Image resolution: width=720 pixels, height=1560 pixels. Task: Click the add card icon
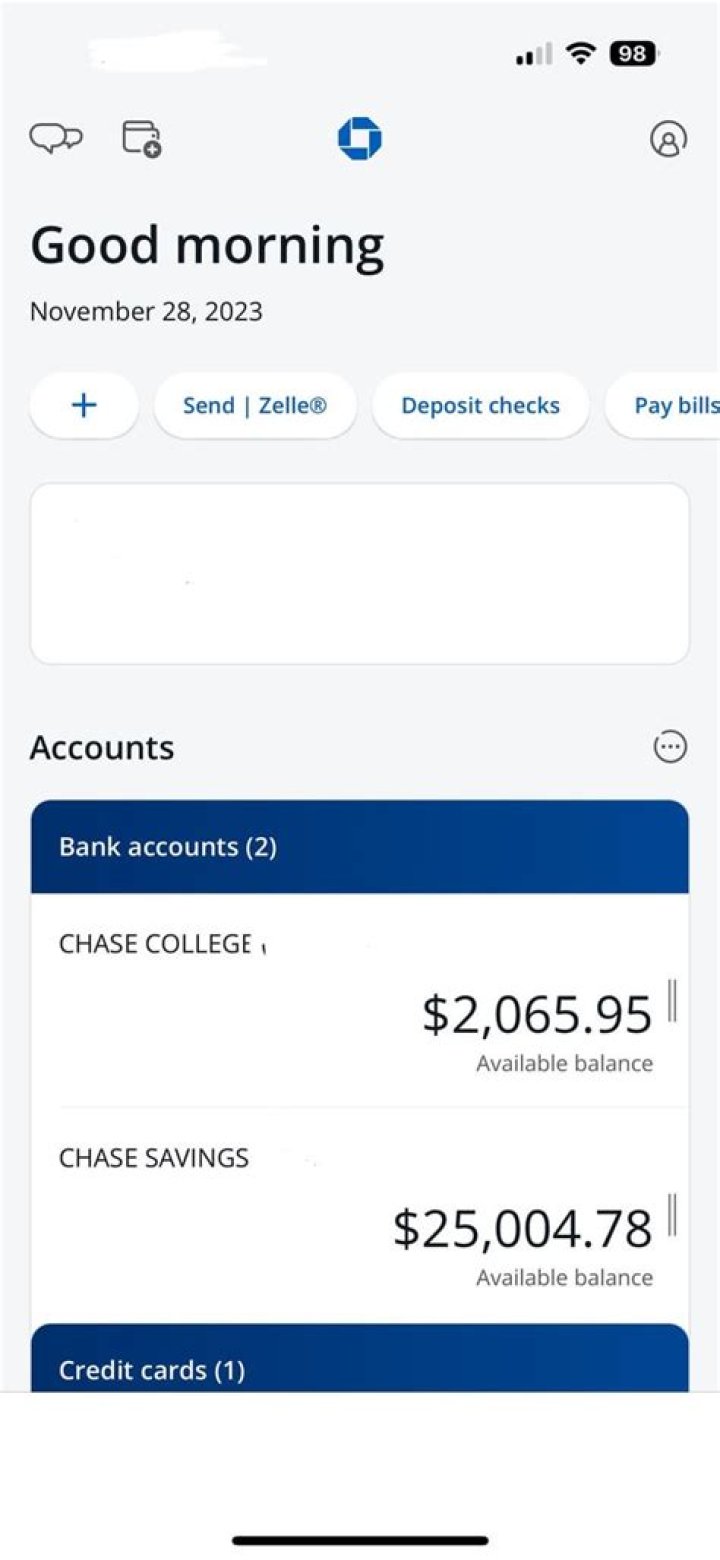(140, 138)
